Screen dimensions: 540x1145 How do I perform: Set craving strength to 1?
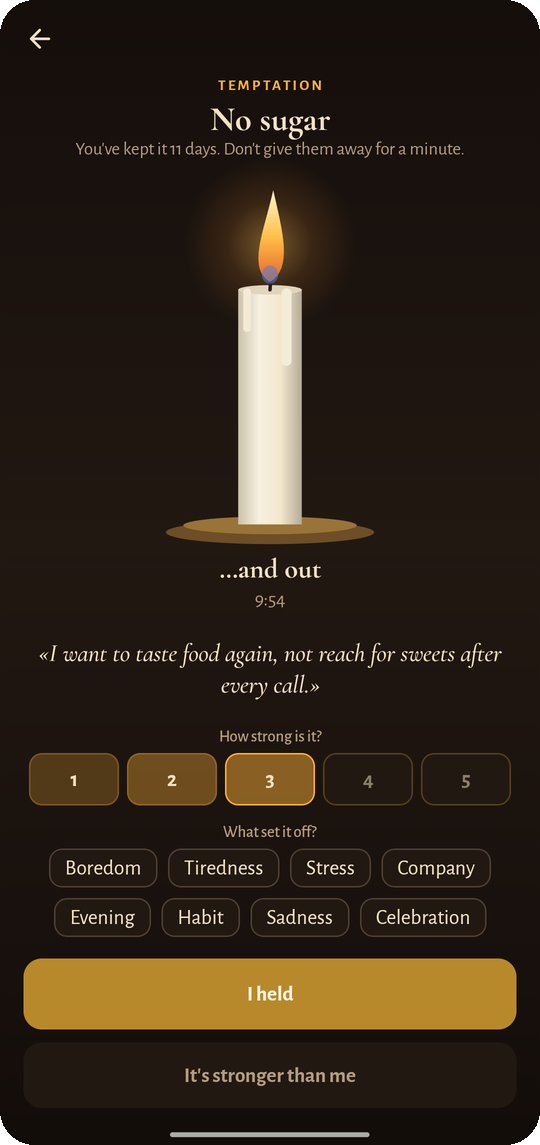(74, 779)
